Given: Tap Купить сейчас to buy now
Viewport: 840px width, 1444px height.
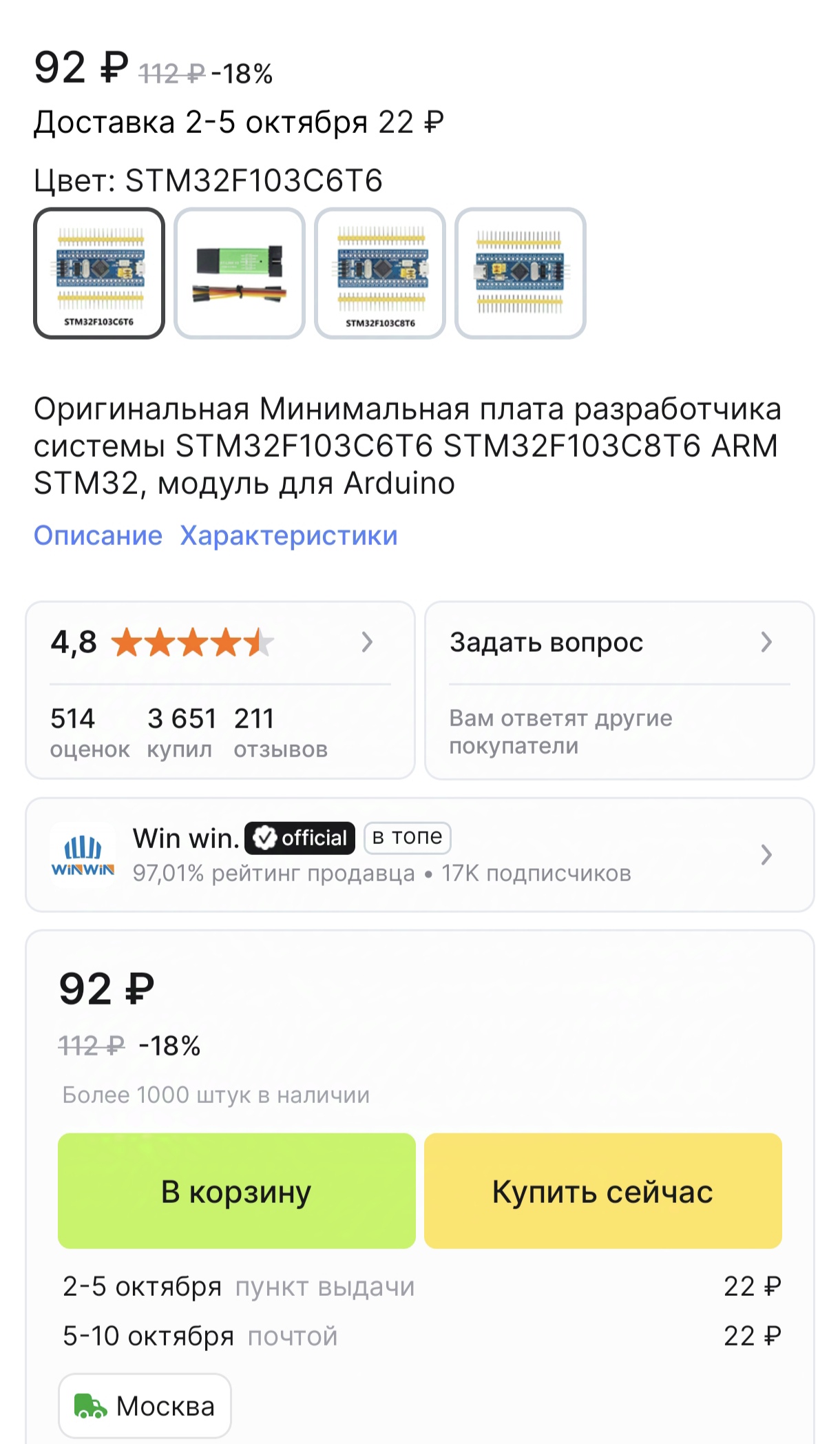Looking at the screenshot, I should tap(603, 1191).
